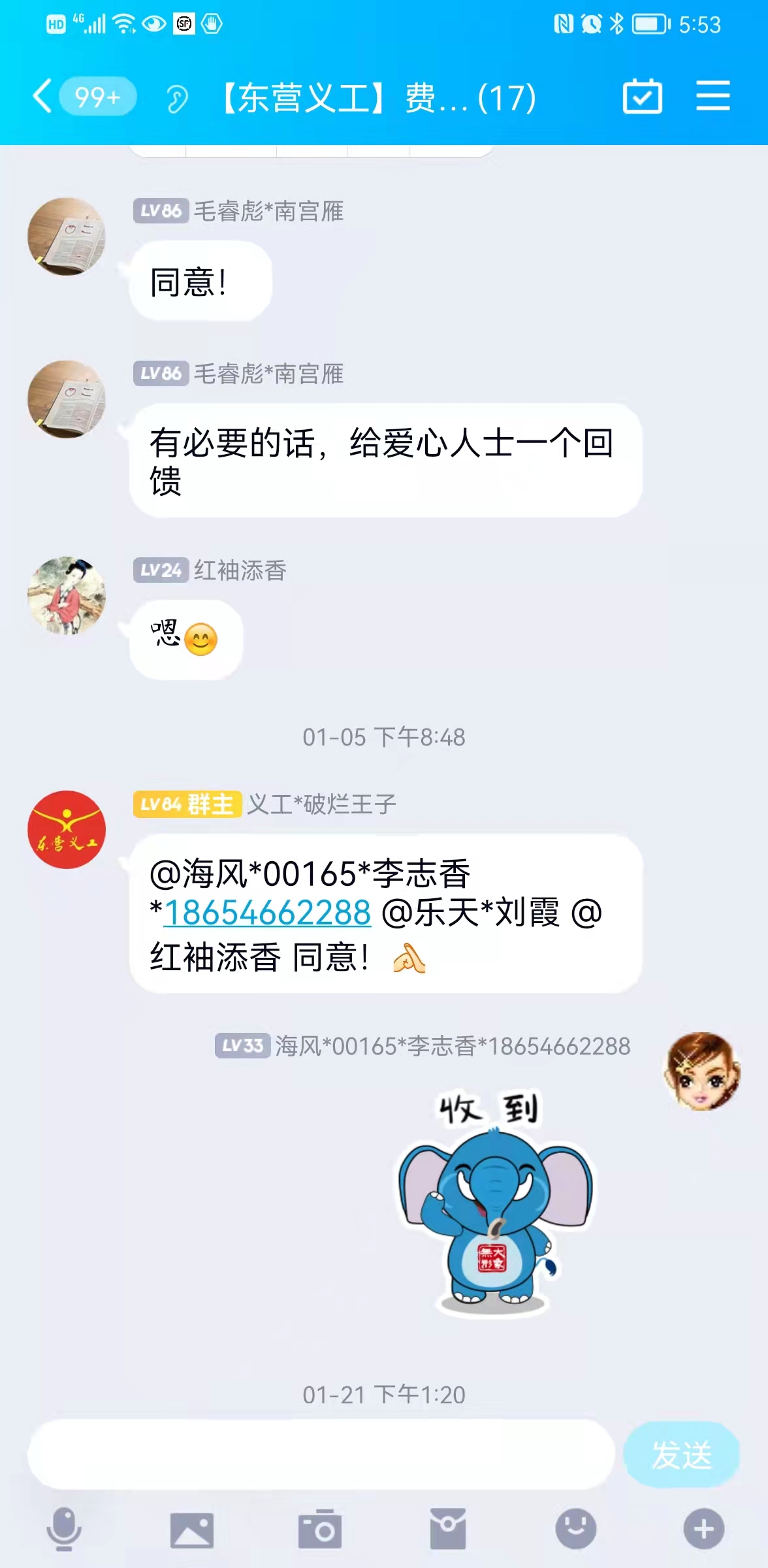Open the camera to take a photo
Screen dimensions: 768x1568
tap(320, 1529)
